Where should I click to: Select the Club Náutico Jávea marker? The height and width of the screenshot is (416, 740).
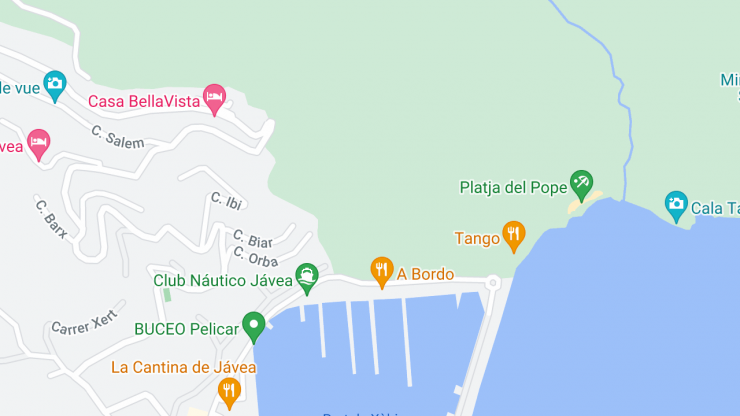coord(307,277)
